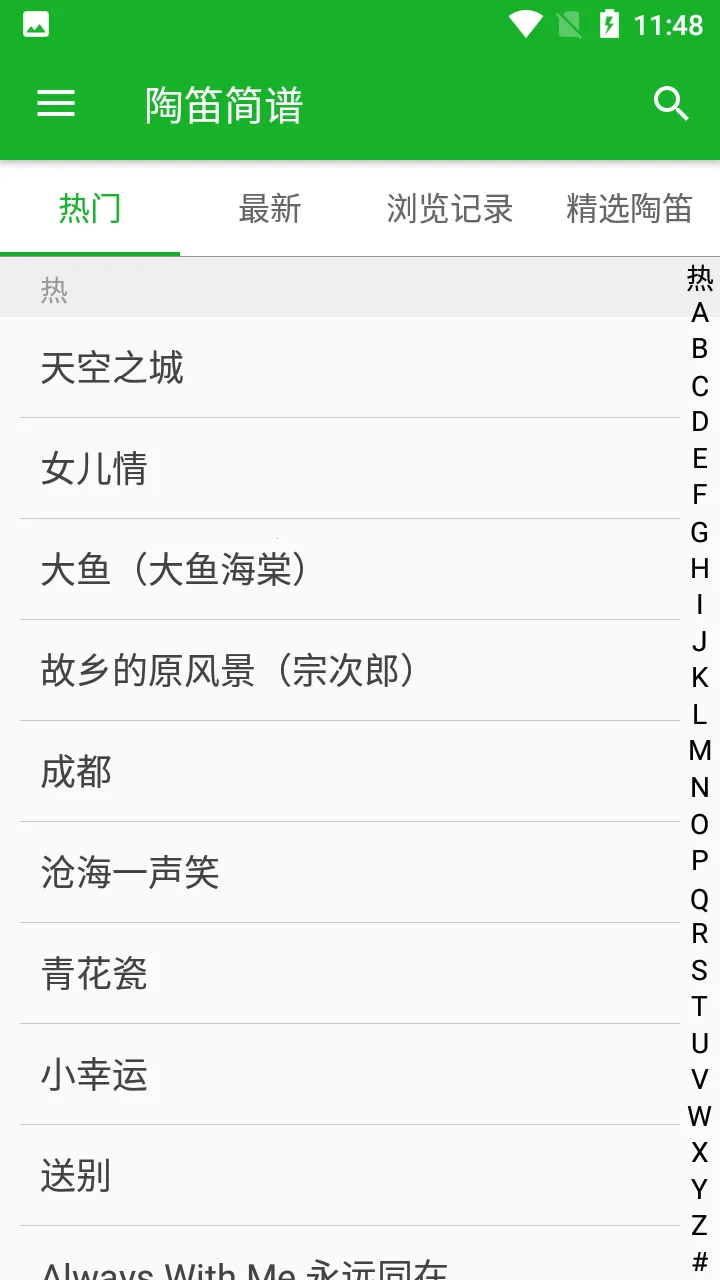Stay on the 热门 tab
Screen dimensions: 720x1280
pyautogui.click(x=90, y=210)
